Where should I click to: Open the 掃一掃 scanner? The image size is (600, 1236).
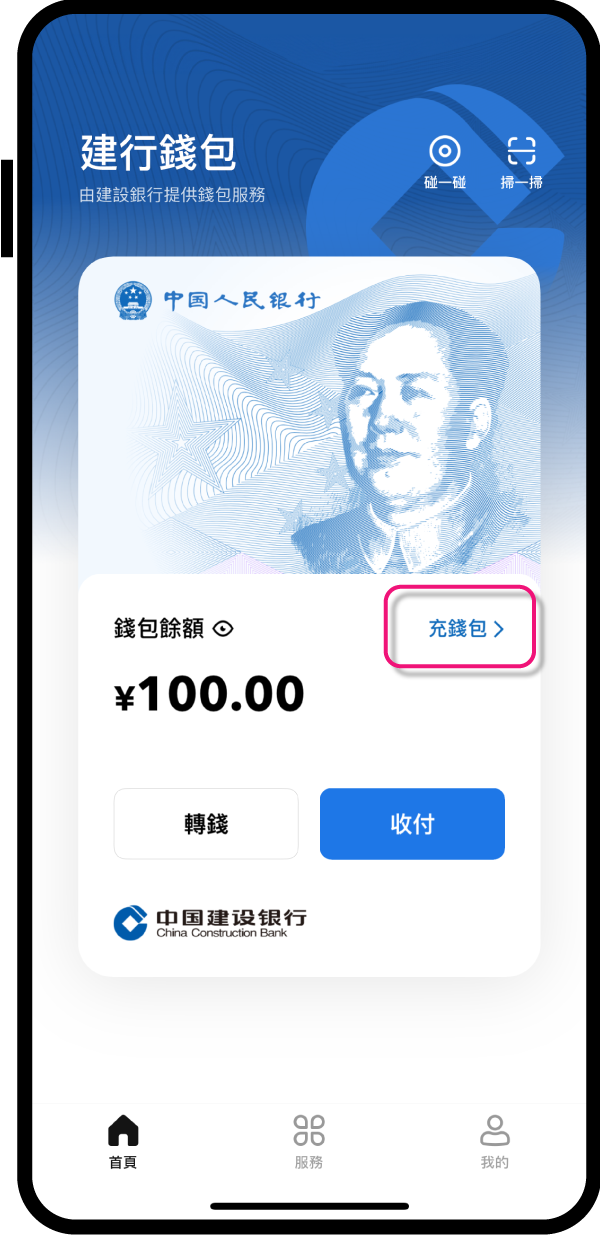pyautogui.click(x=521, y=162)
